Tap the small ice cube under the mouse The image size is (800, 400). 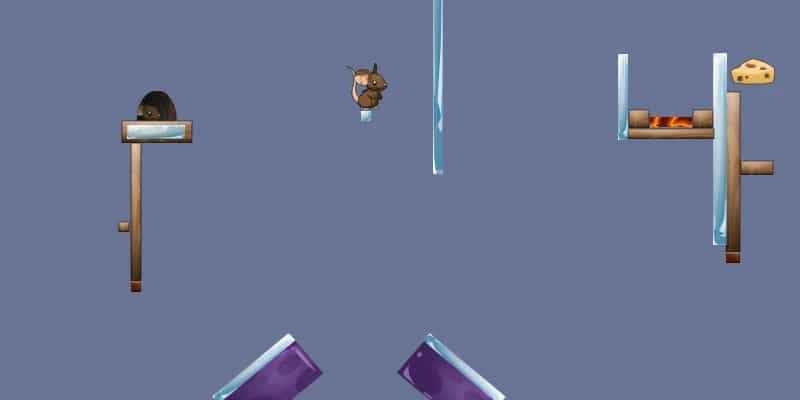pos(366,116)
